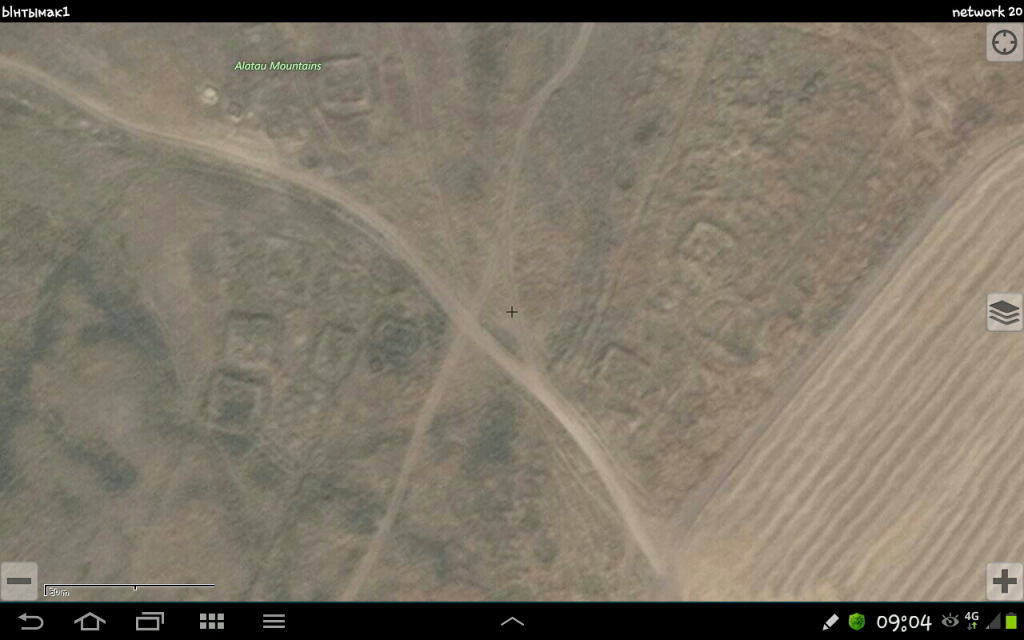Center map on my location
The height and width of the screenshot is (640, 1024).
tap(1004, 43)
